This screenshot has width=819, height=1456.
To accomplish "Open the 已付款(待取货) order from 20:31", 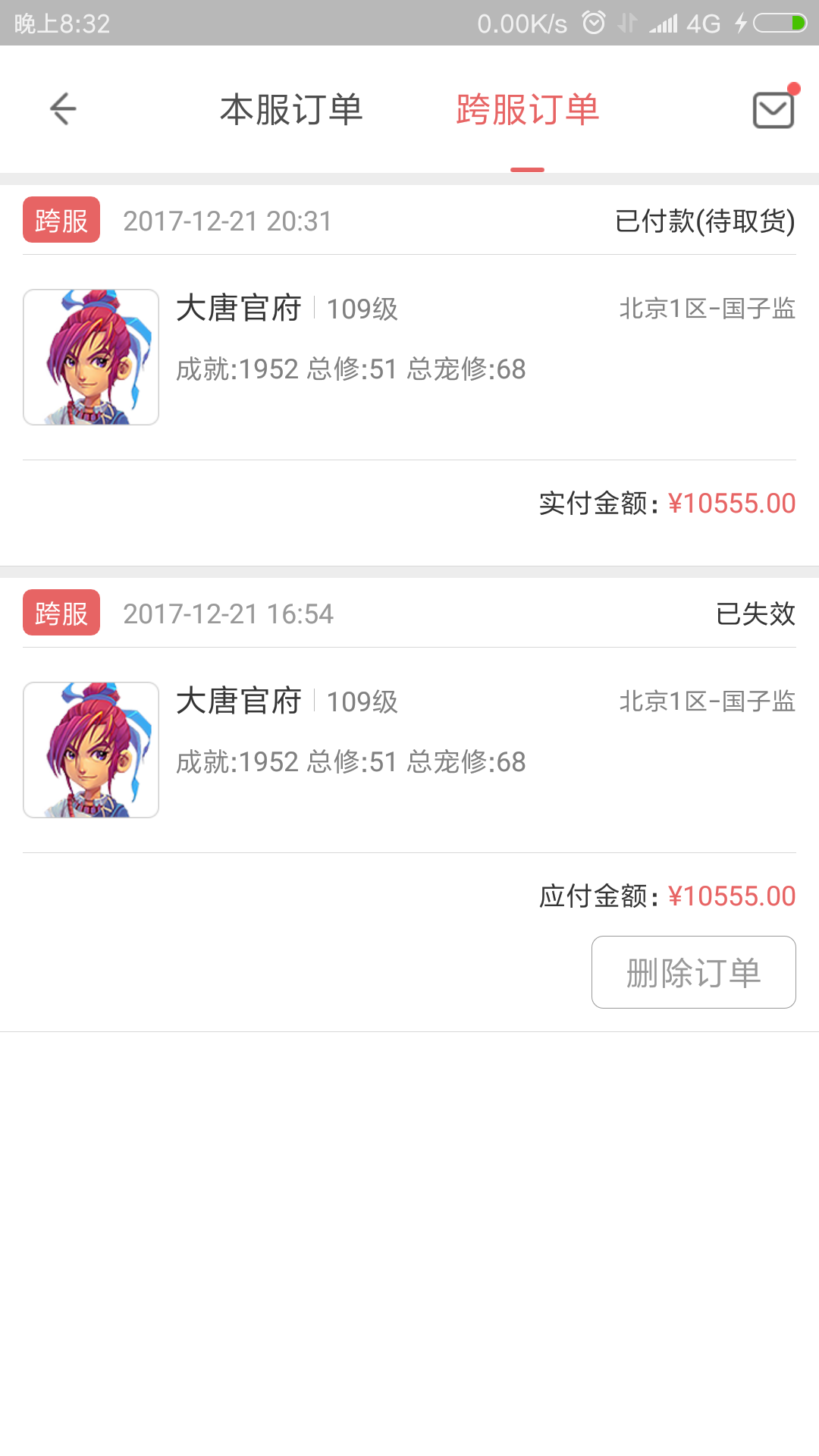I will click(409, 356).
